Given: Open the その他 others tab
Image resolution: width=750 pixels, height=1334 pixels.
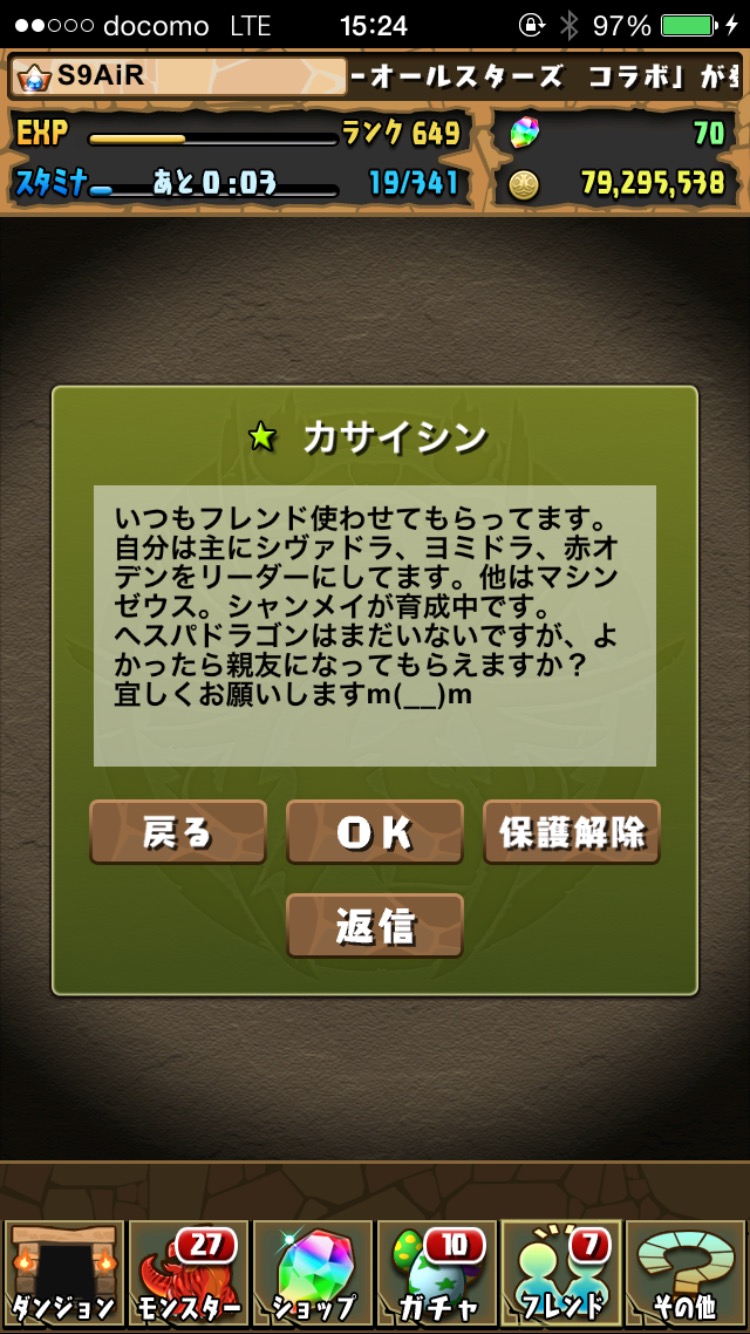Looking at the screenshot, I should coord(686,1273).
